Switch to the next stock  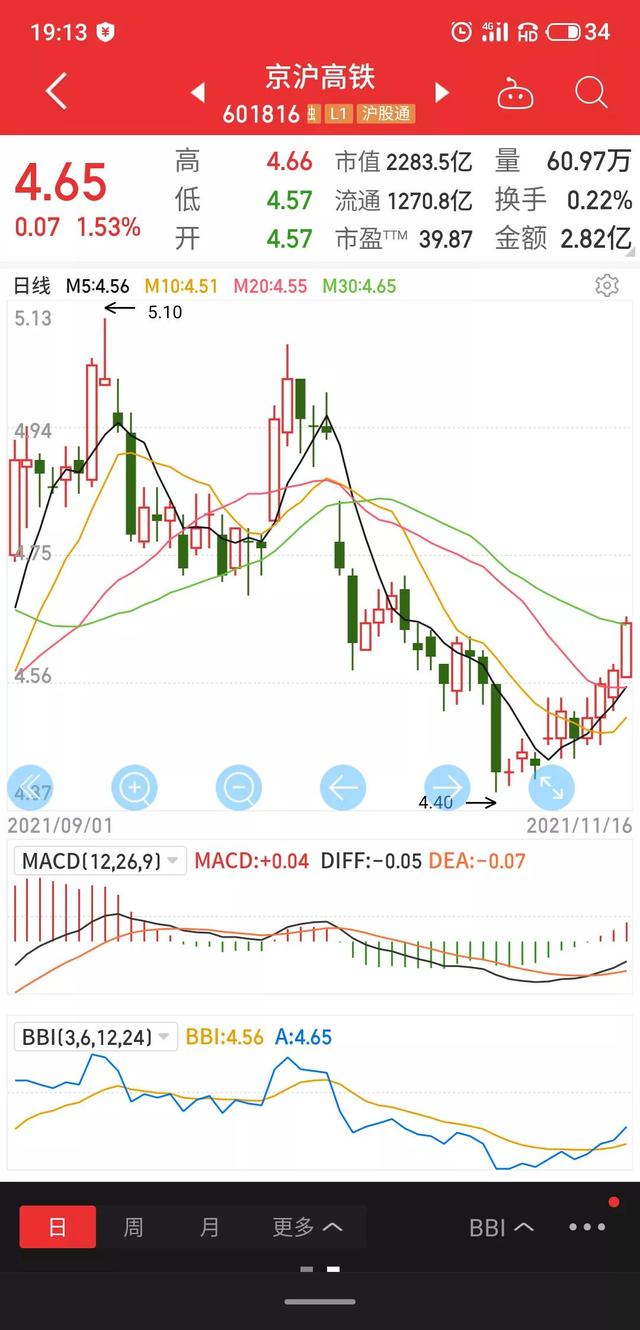click(x=442, y=93)
